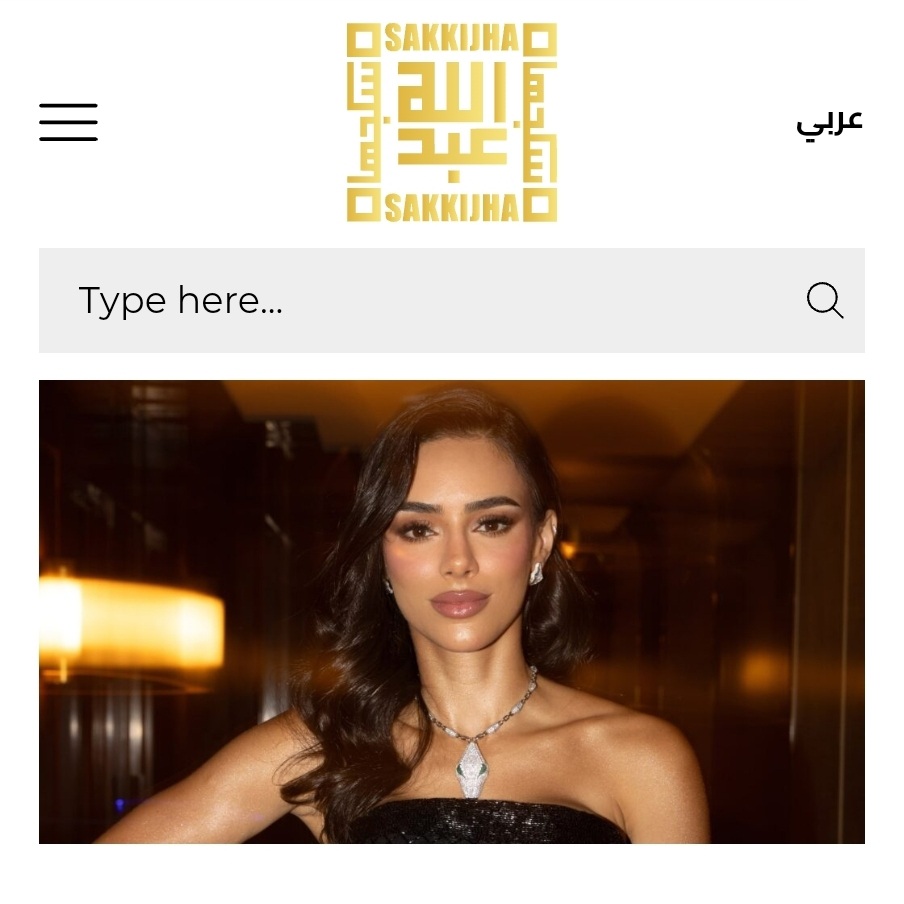
Task: Tap the magnifier search icon
Action: coord(825,300)
